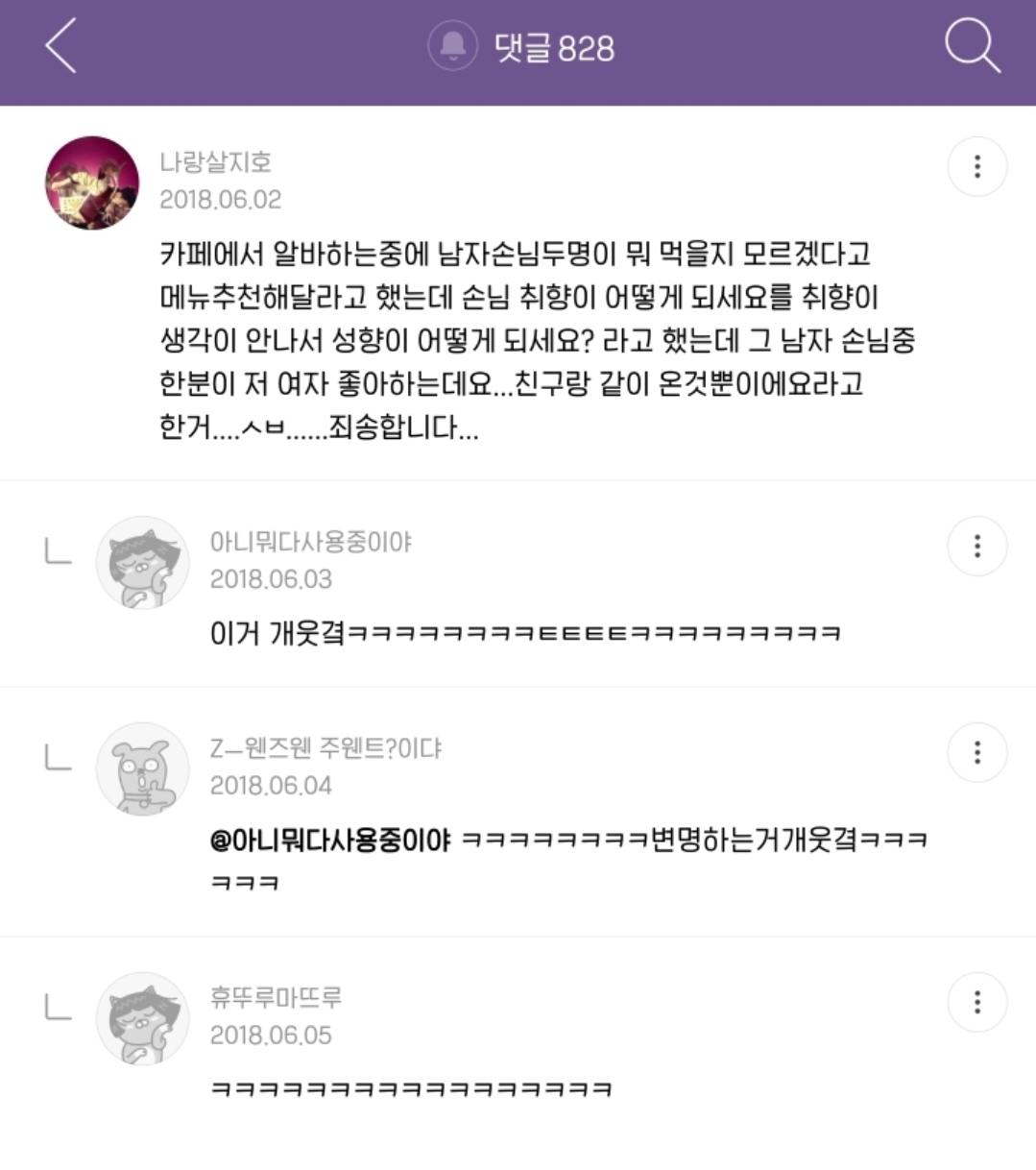This screenshot has height=1170, width=1036.
Task: View Z—웬즈웬 주웬트?이댜's profile avatar
Action: pos(142,768)
